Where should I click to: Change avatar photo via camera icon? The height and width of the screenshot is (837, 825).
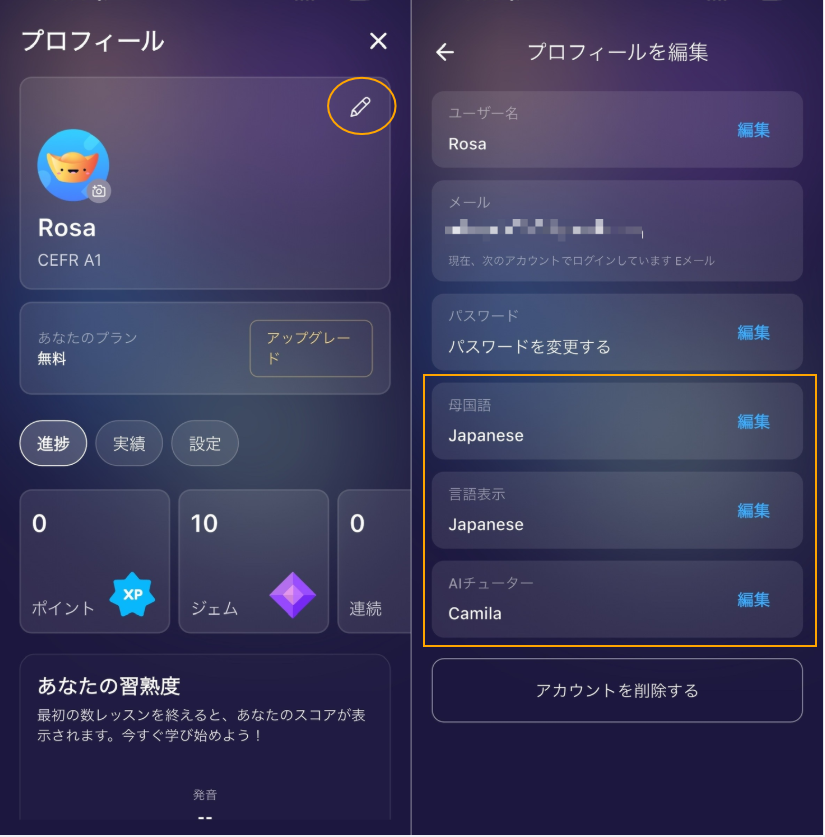(x=99, y=190)
